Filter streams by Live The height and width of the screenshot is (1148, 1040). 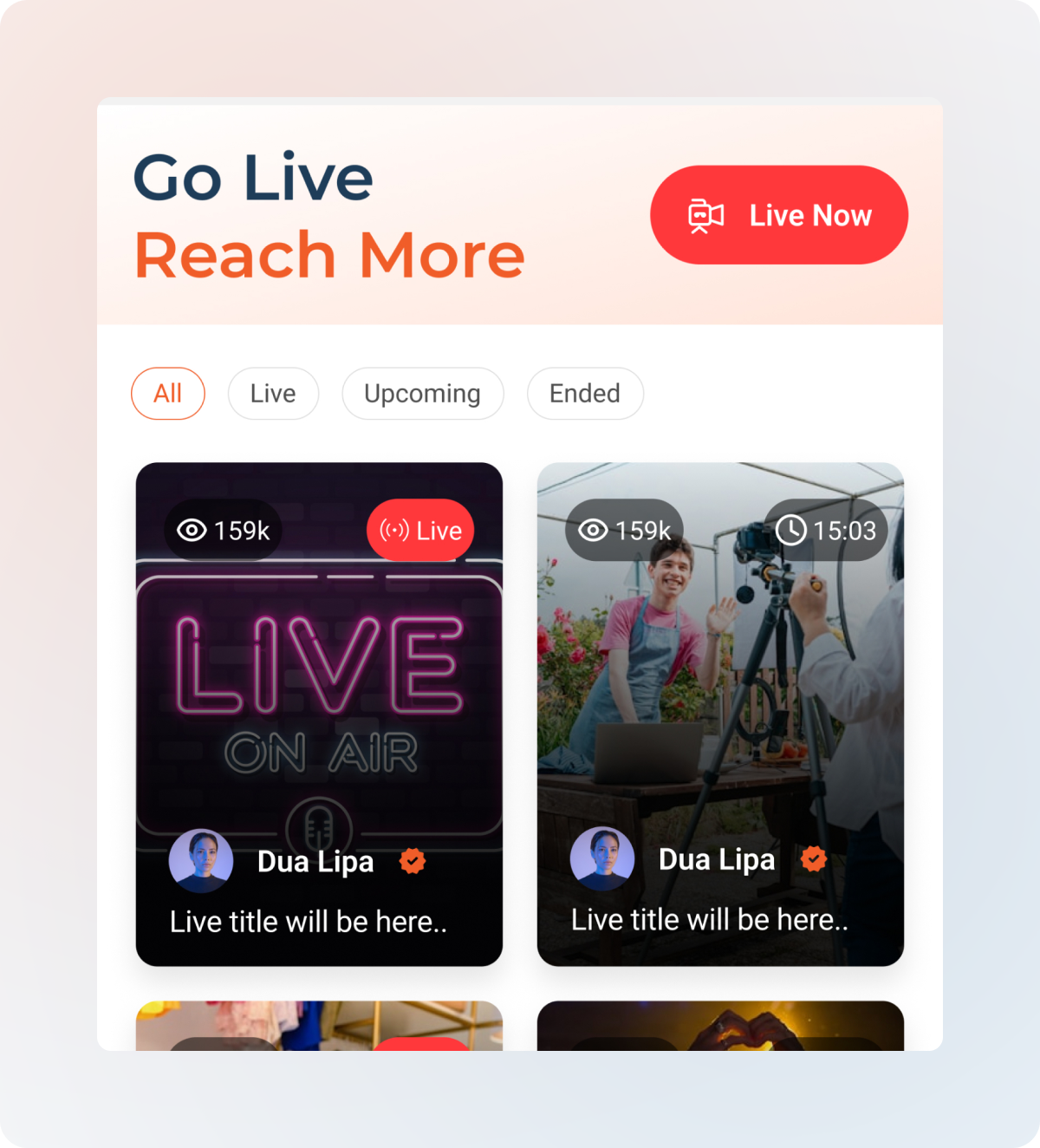coord(273,394)
